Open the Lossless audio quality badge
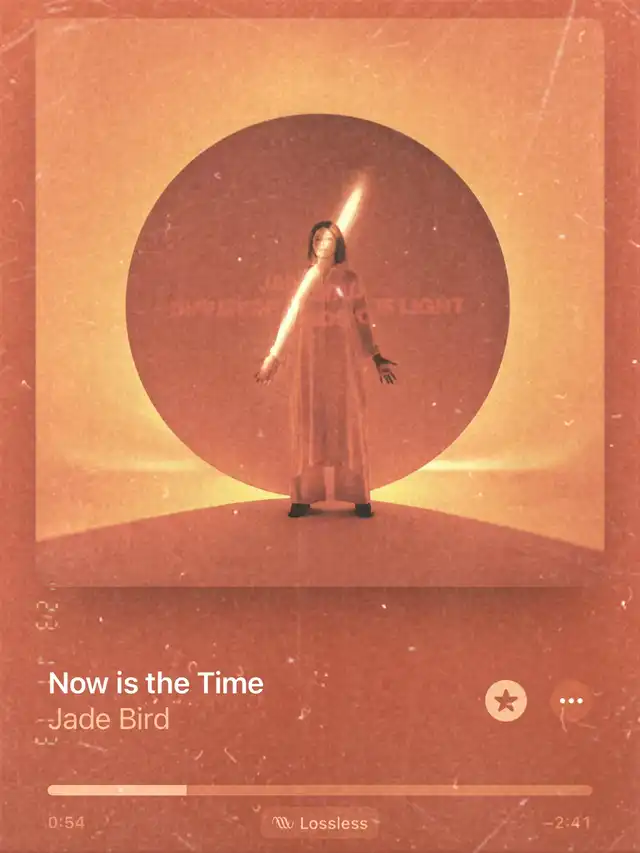The width and height of the screenshot is (640, 853). coord(320,824)
